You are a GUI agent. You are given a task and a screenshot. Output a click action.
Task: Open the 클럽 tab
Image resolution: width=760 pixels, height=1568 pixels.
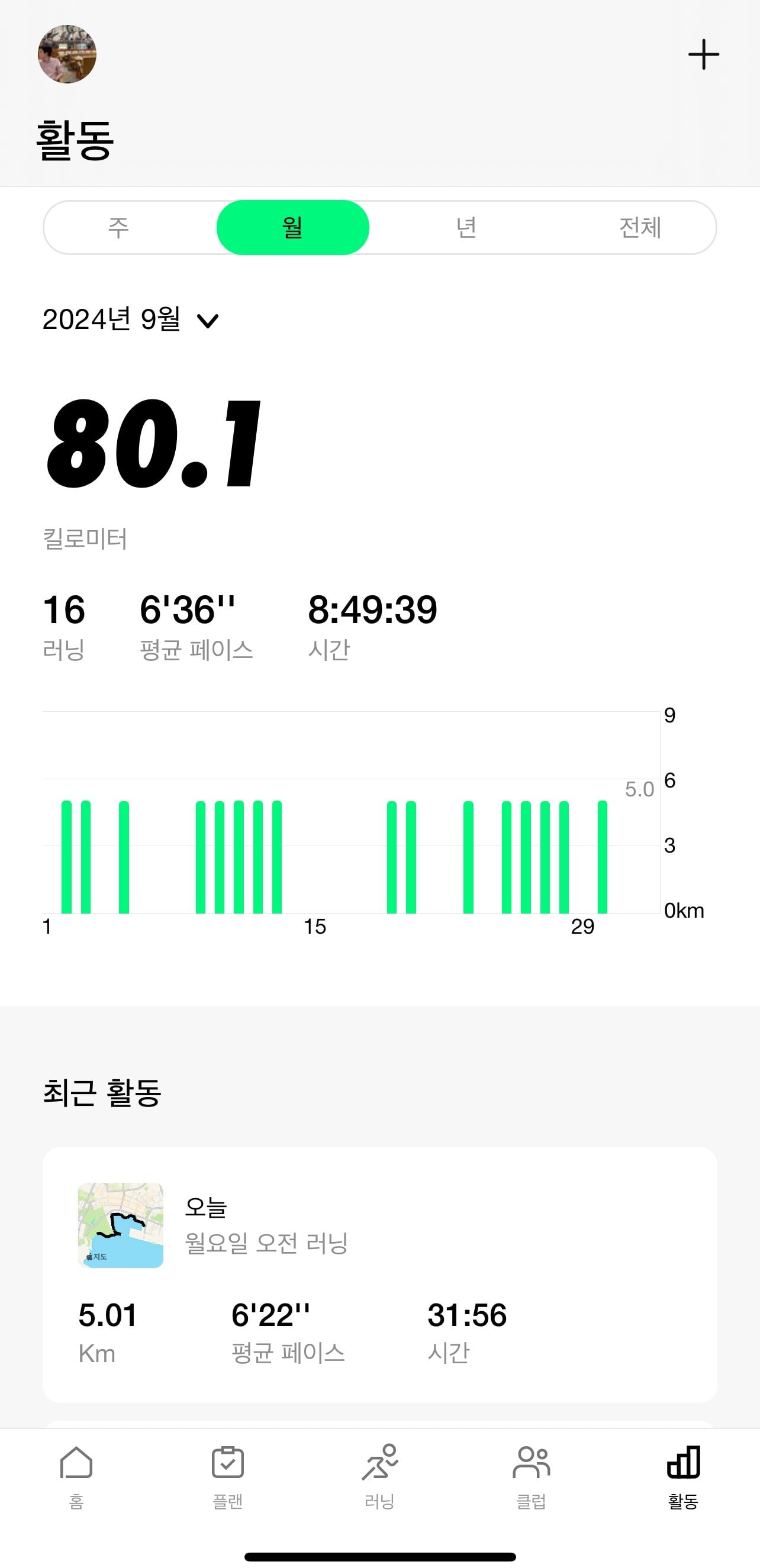[x=531, y=1477]
